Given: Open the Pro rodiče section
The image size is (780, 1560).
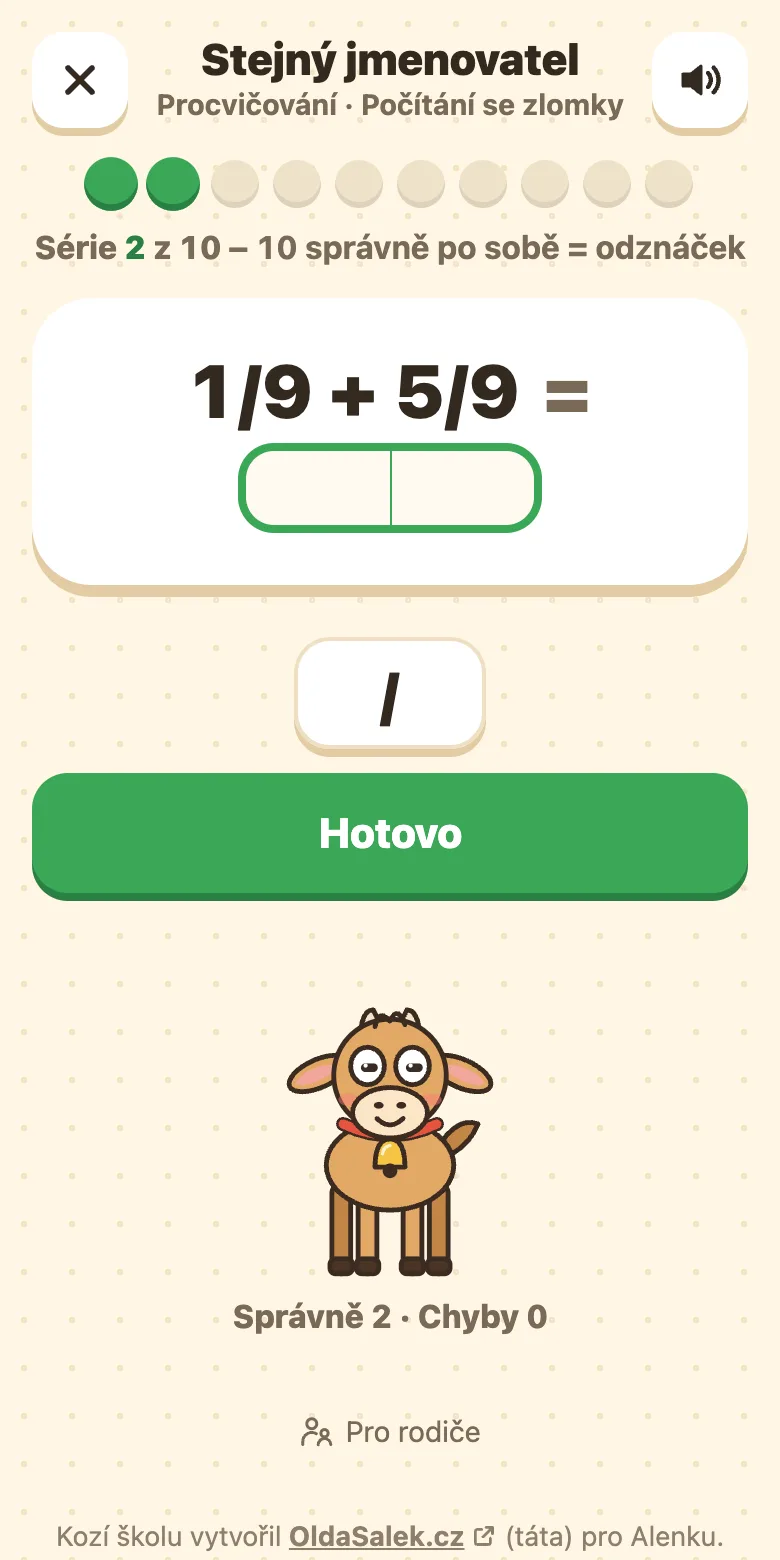Looking at the screenshot, I should pyautogui.click(x=390, y=1432).
